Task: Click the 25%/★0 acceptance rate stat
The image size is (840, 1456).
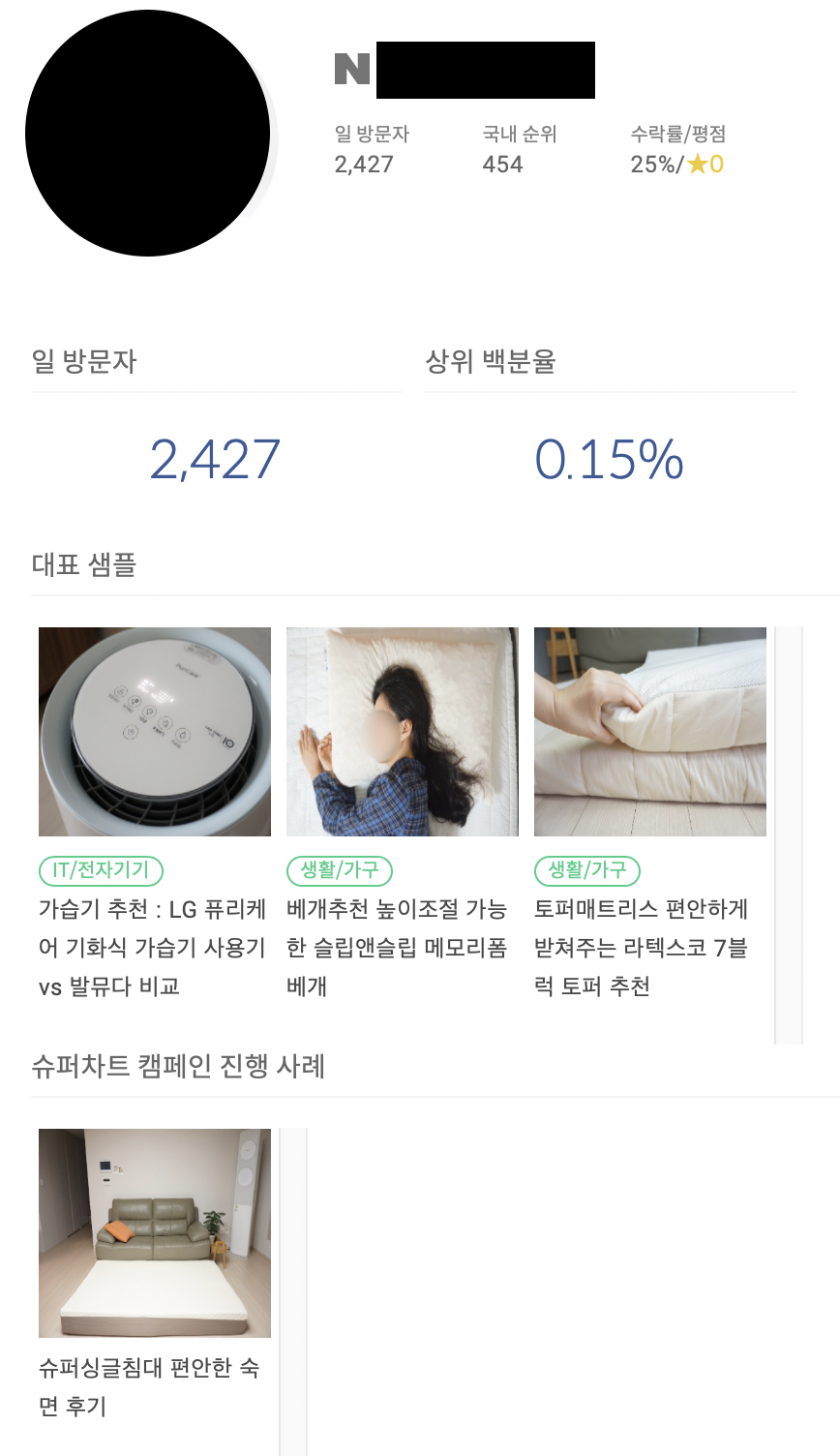Action: click(x=677, y=164)
